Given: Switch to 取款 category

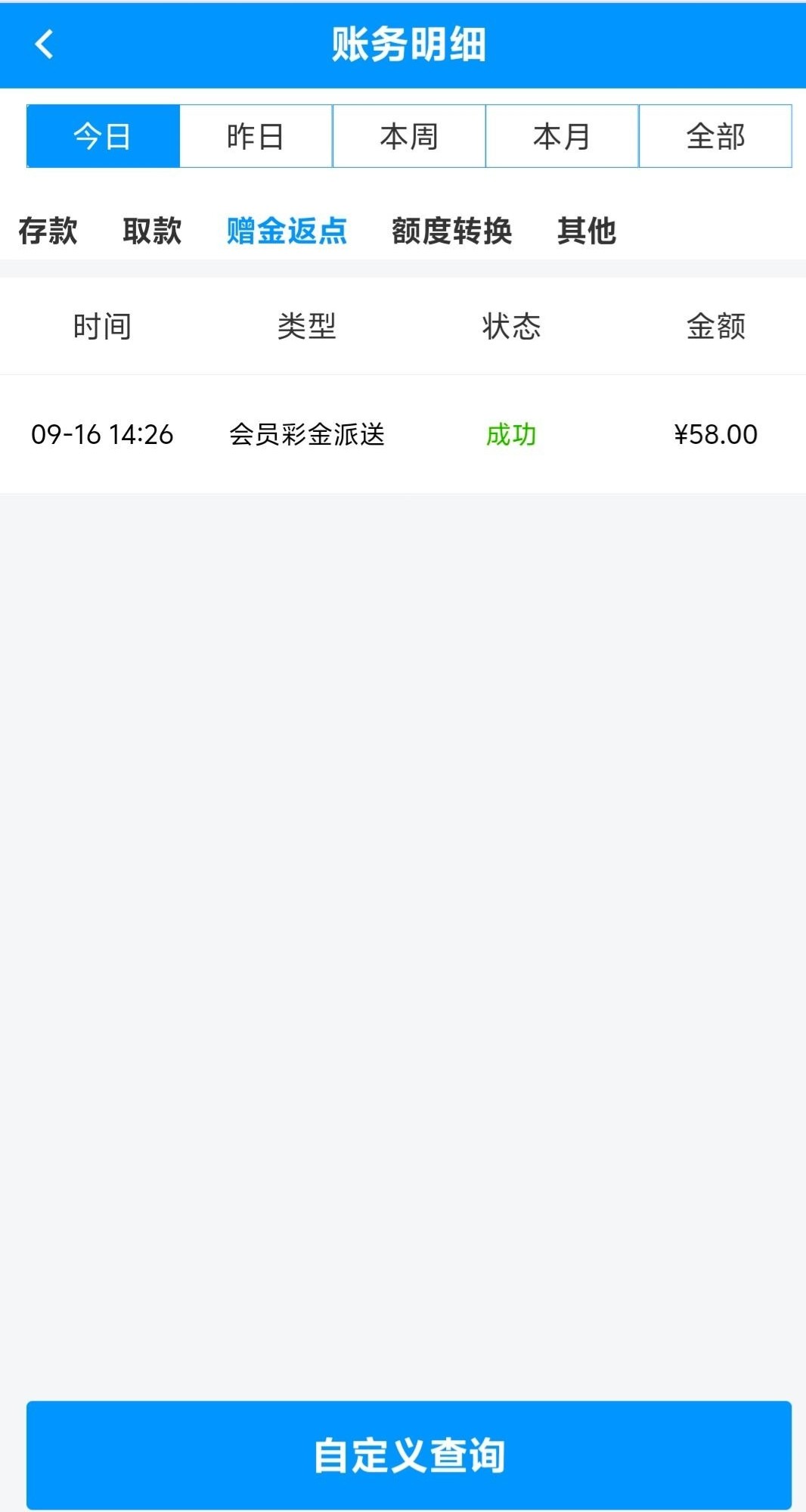Looking at the screenshot, I should pos(152,231).
